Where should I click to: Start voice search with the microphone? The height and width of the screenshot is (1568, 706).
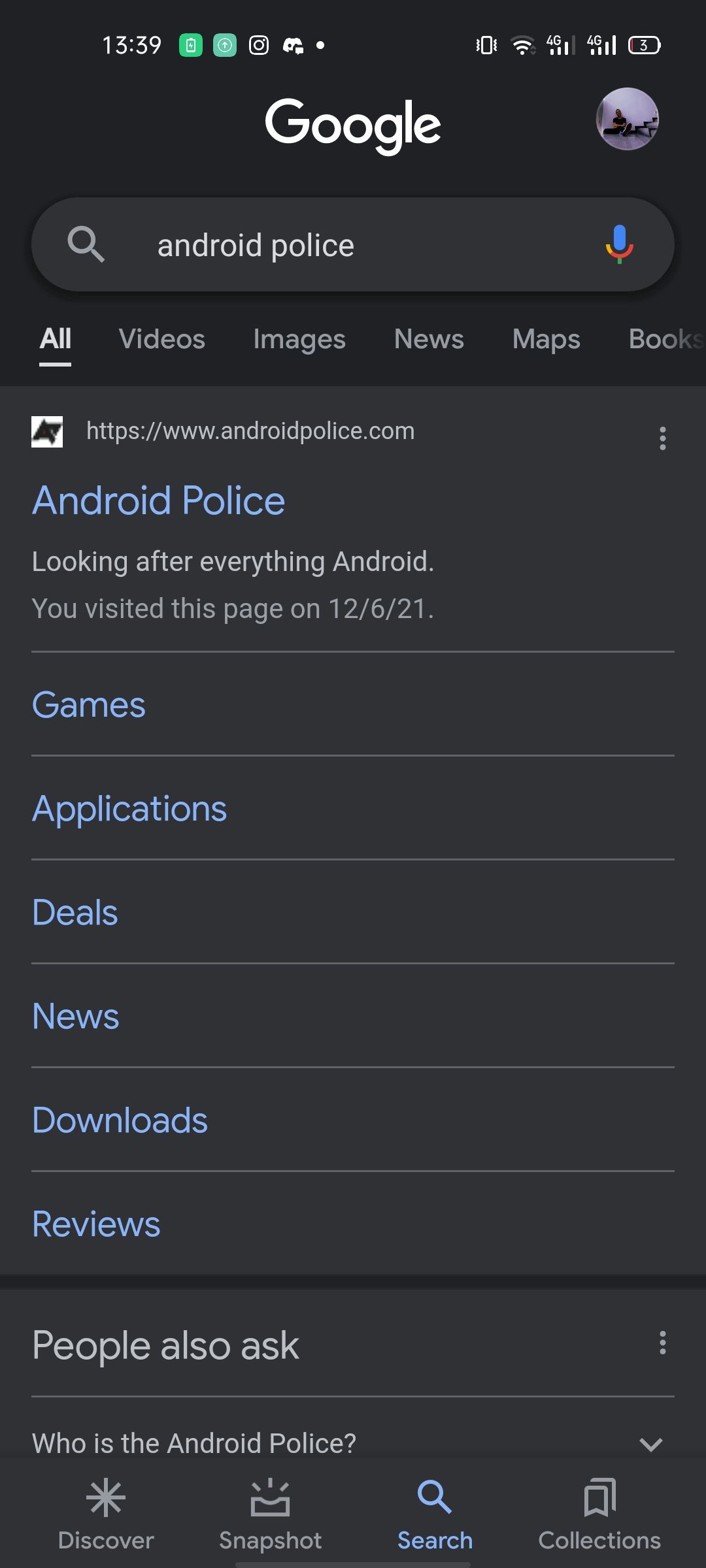click(619, 244)
